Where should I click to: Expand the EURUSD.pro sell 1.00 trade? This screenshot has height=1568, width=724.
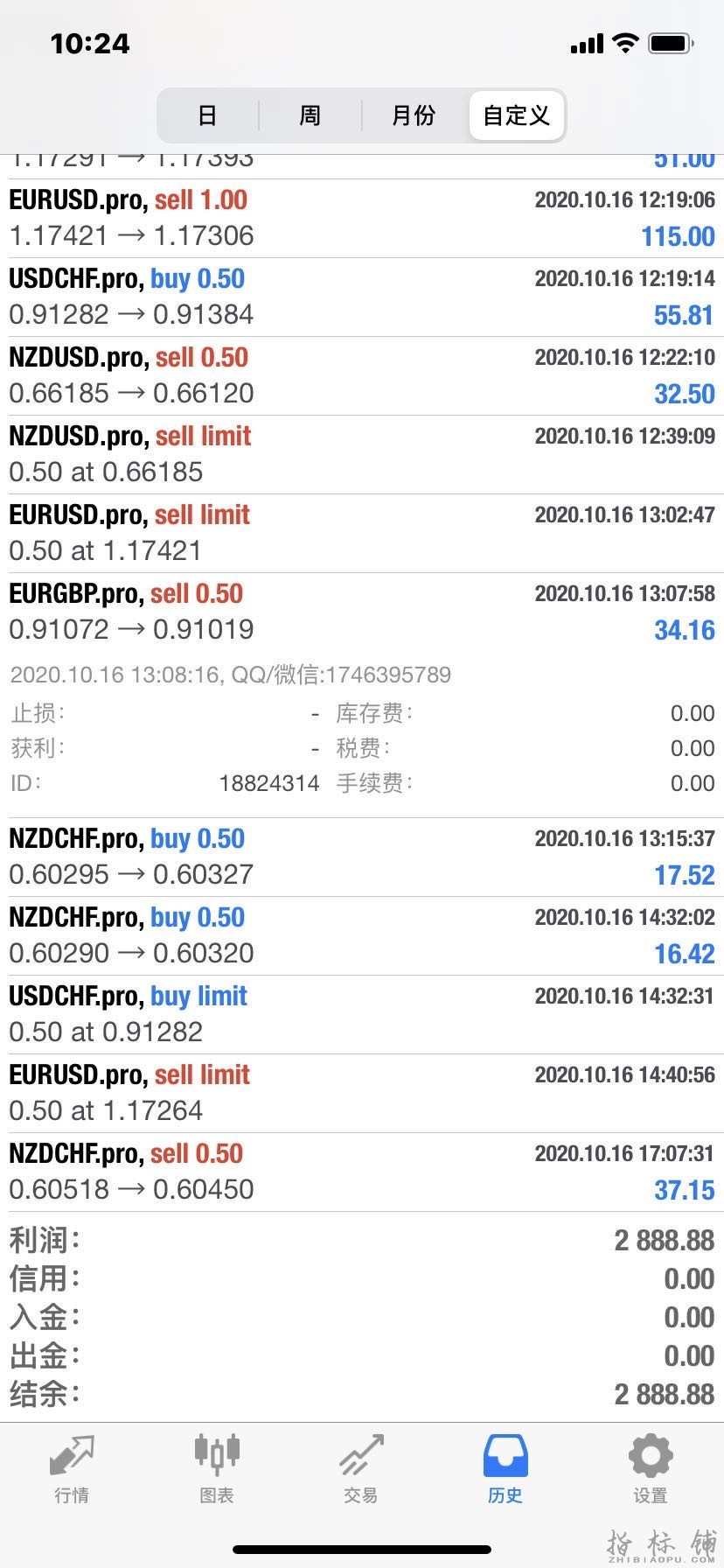pyautogui.click(x=362, y=218)
